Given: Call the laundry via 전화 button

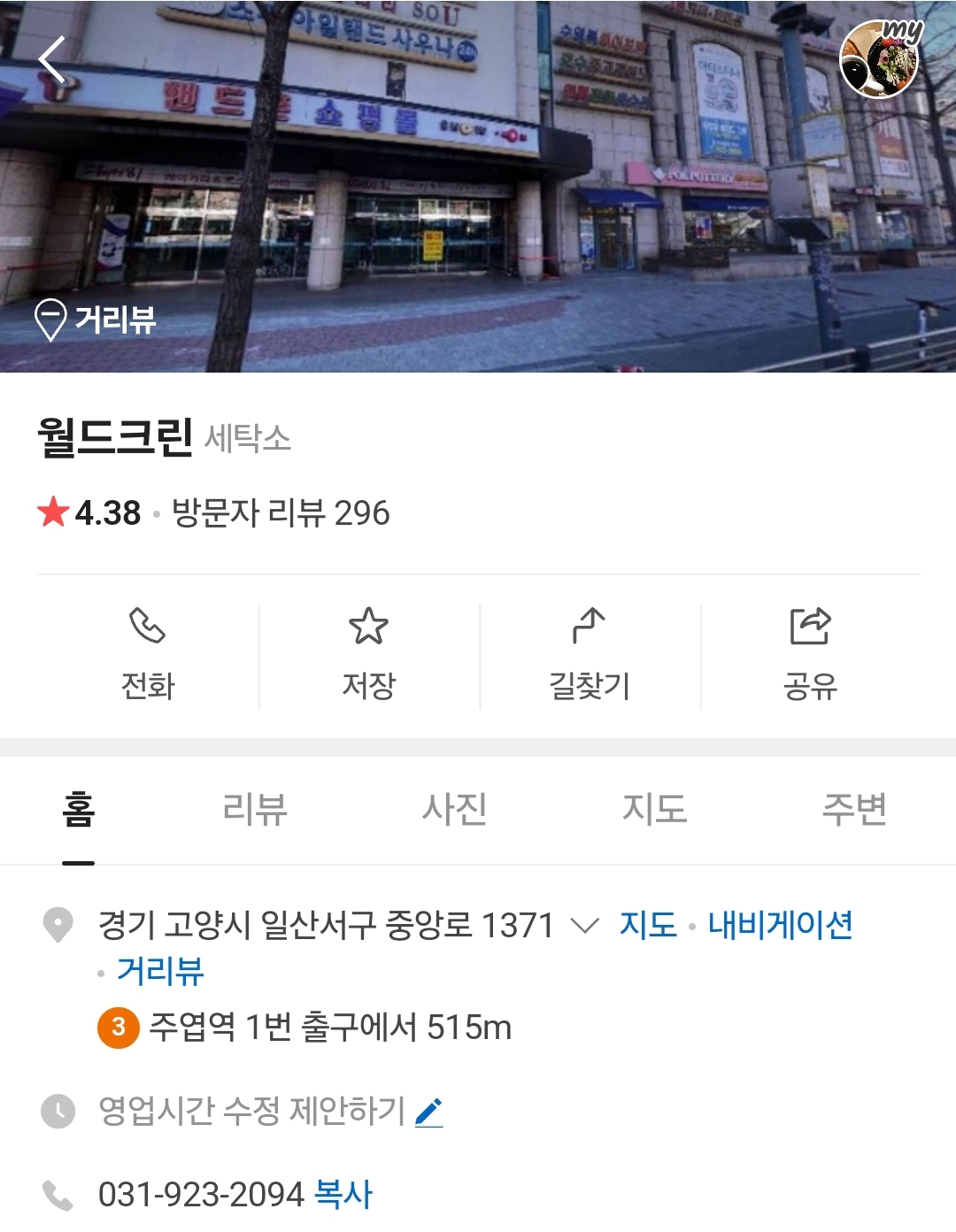Looking at the screenshot, I should (x=148, y=656).
